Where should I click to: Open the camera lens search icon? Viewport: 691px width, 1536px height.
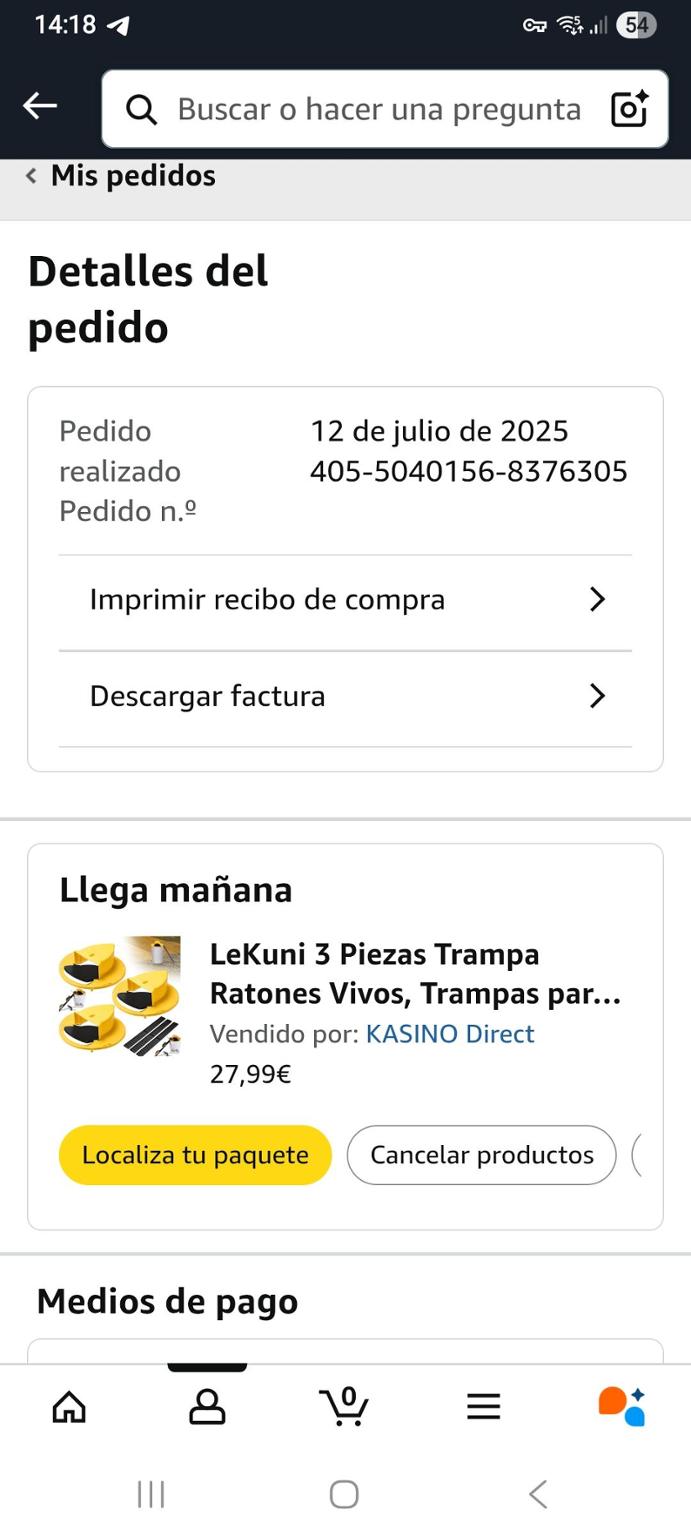click(x=630, y=109)
